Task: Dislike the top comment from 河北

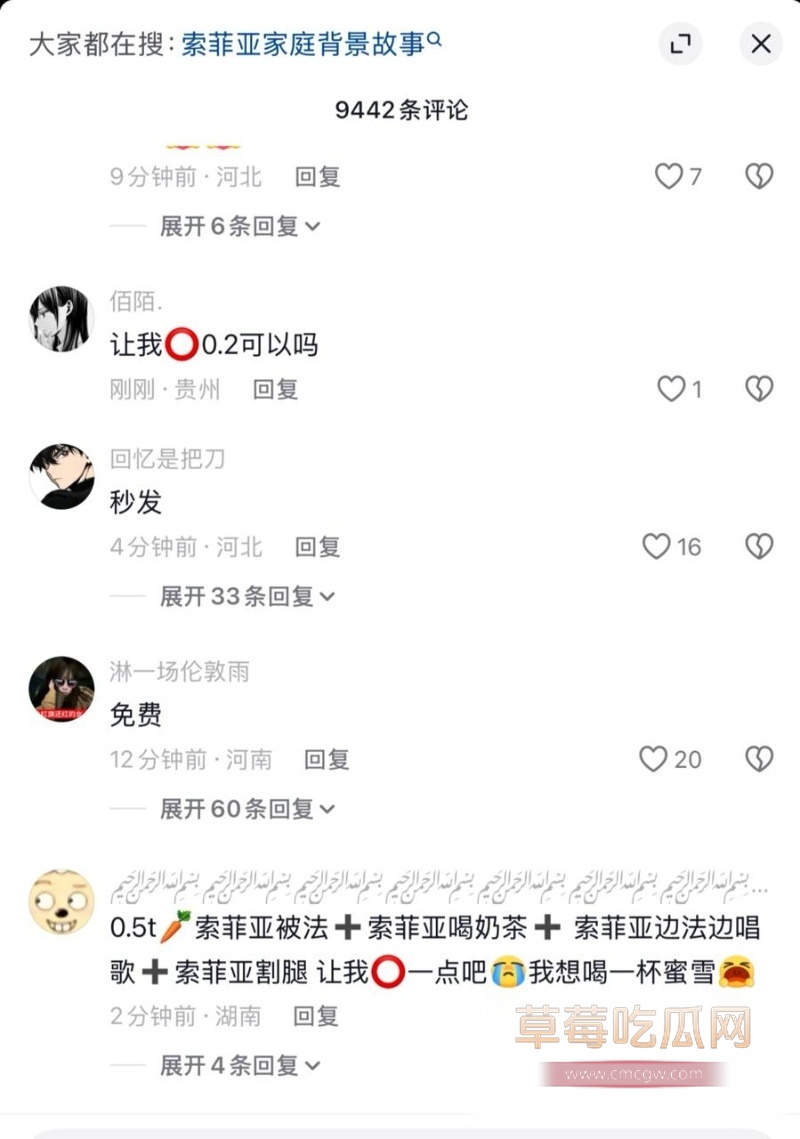Action: pyautogui.click(x=760, y=175)
